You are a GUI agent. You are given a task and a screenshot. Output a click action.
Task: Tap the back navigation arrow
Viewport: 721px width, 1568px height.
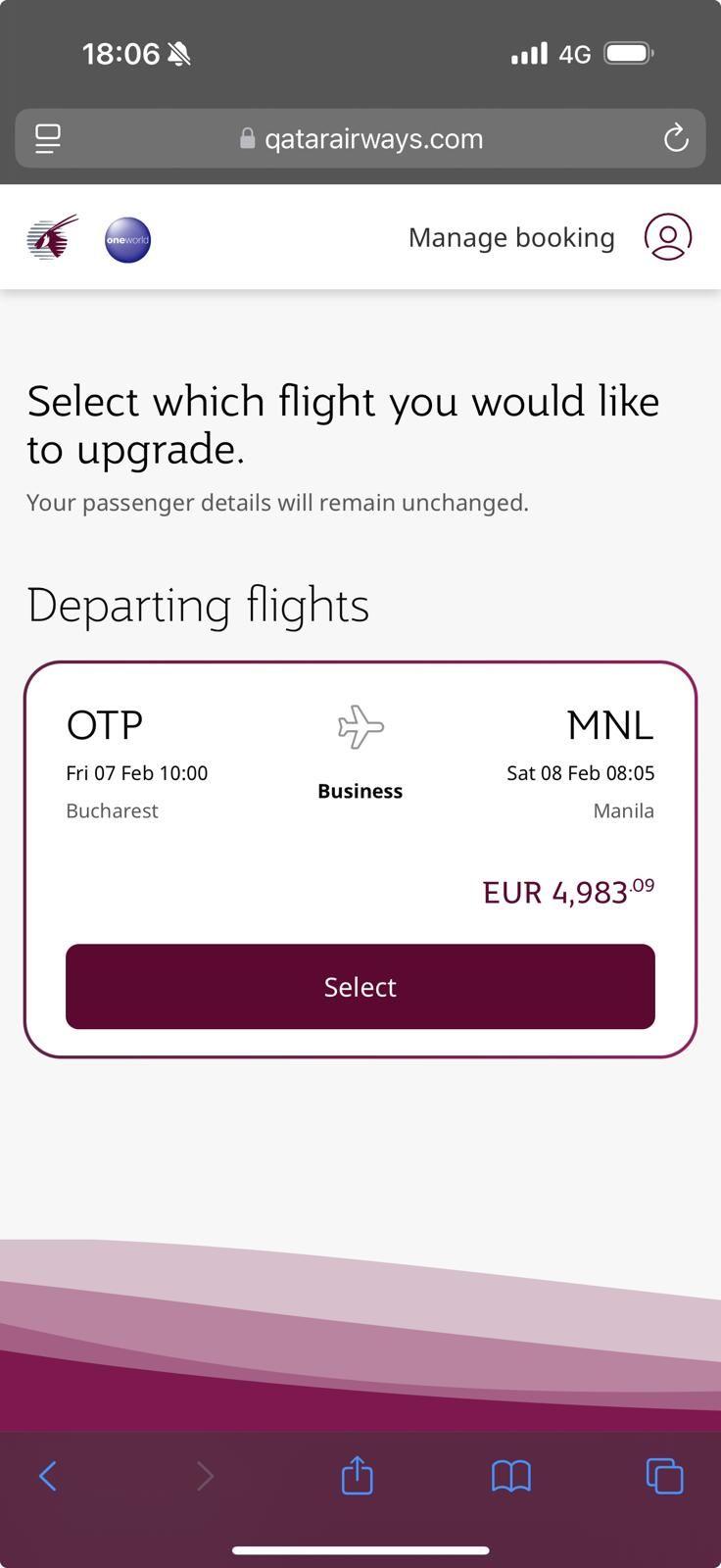click(x=48, y=1476)
